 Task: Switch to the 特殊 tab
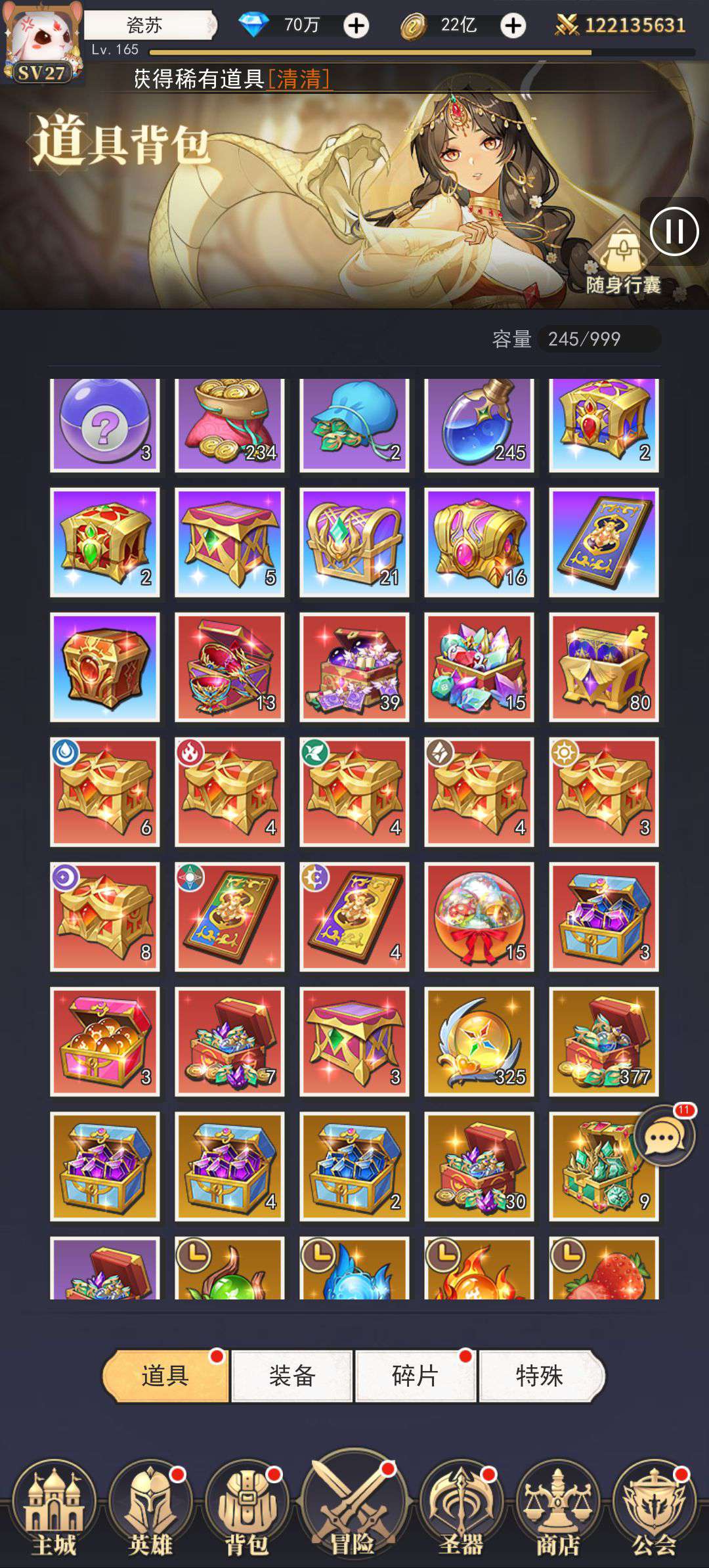[541, 1376]
